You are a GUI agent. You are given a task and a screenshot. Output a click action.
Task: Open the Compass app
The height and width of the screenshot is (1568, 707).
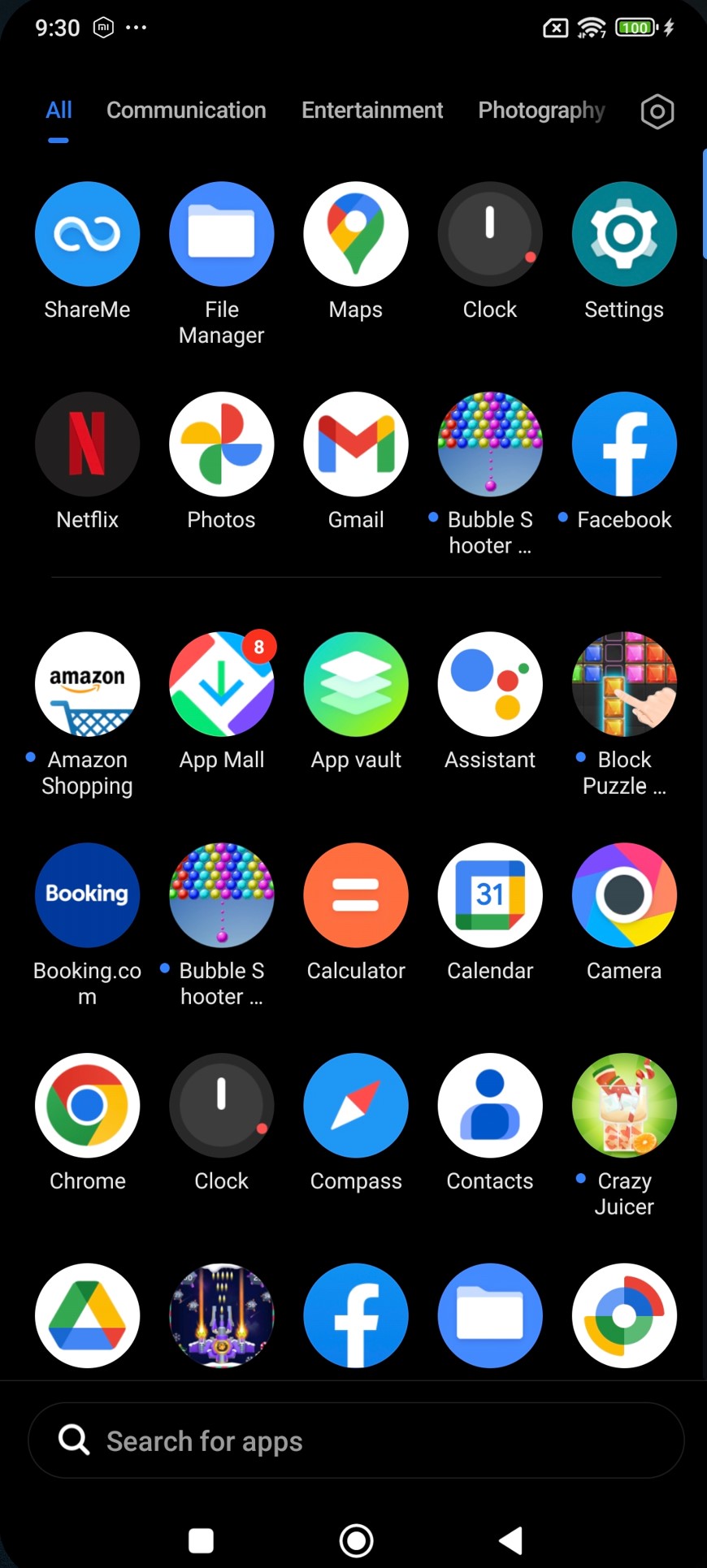click(356, 1105)
